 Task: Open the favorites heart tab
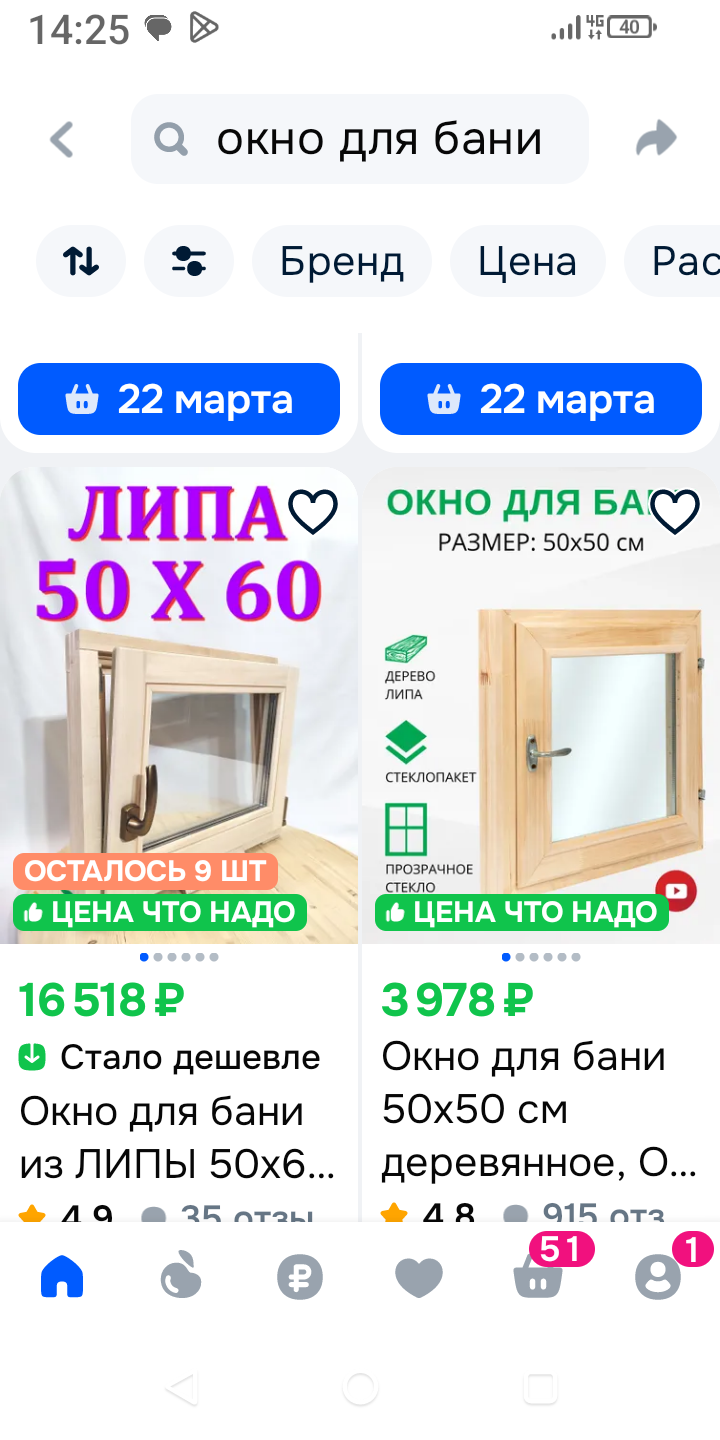419,1277
